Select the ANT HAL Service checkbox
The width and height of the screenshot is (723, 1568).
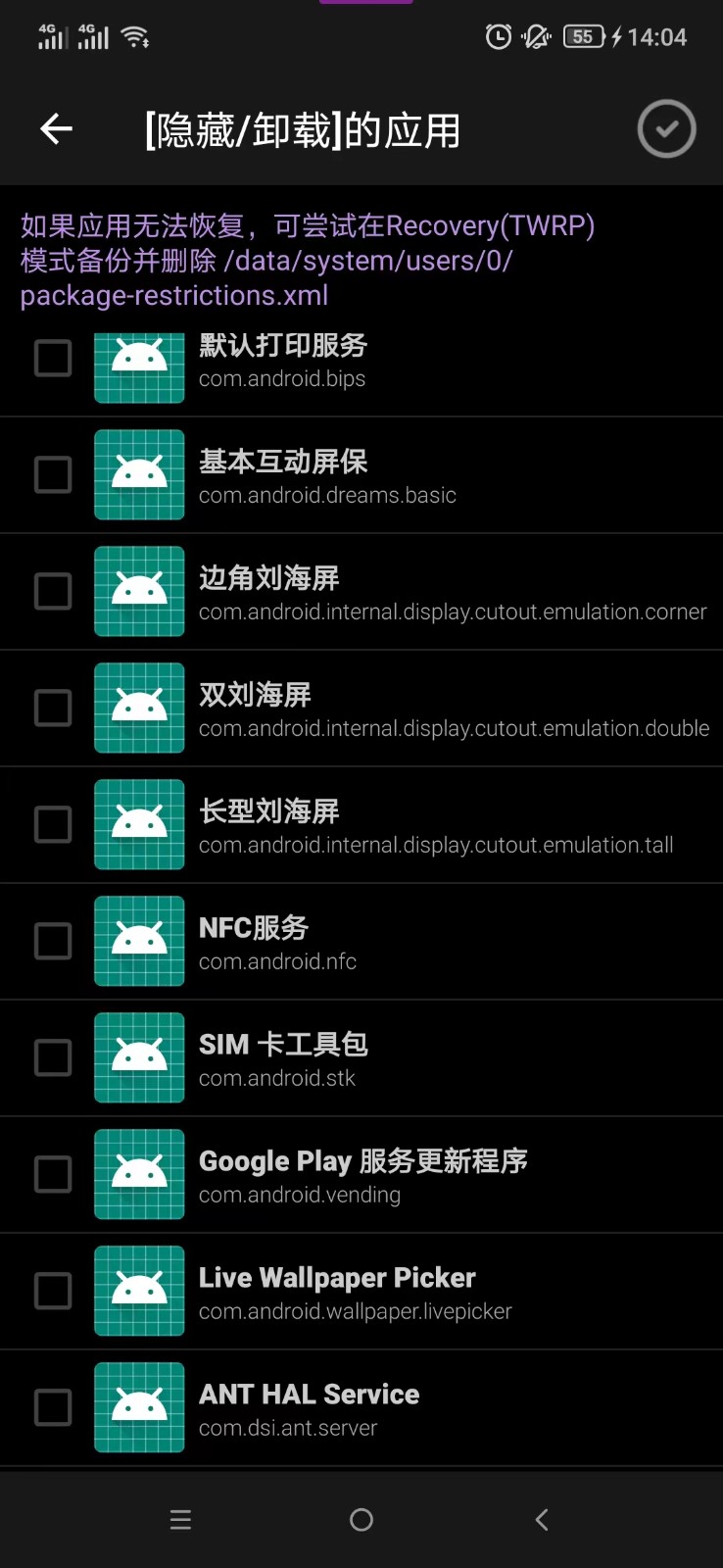pos(53,1407)
